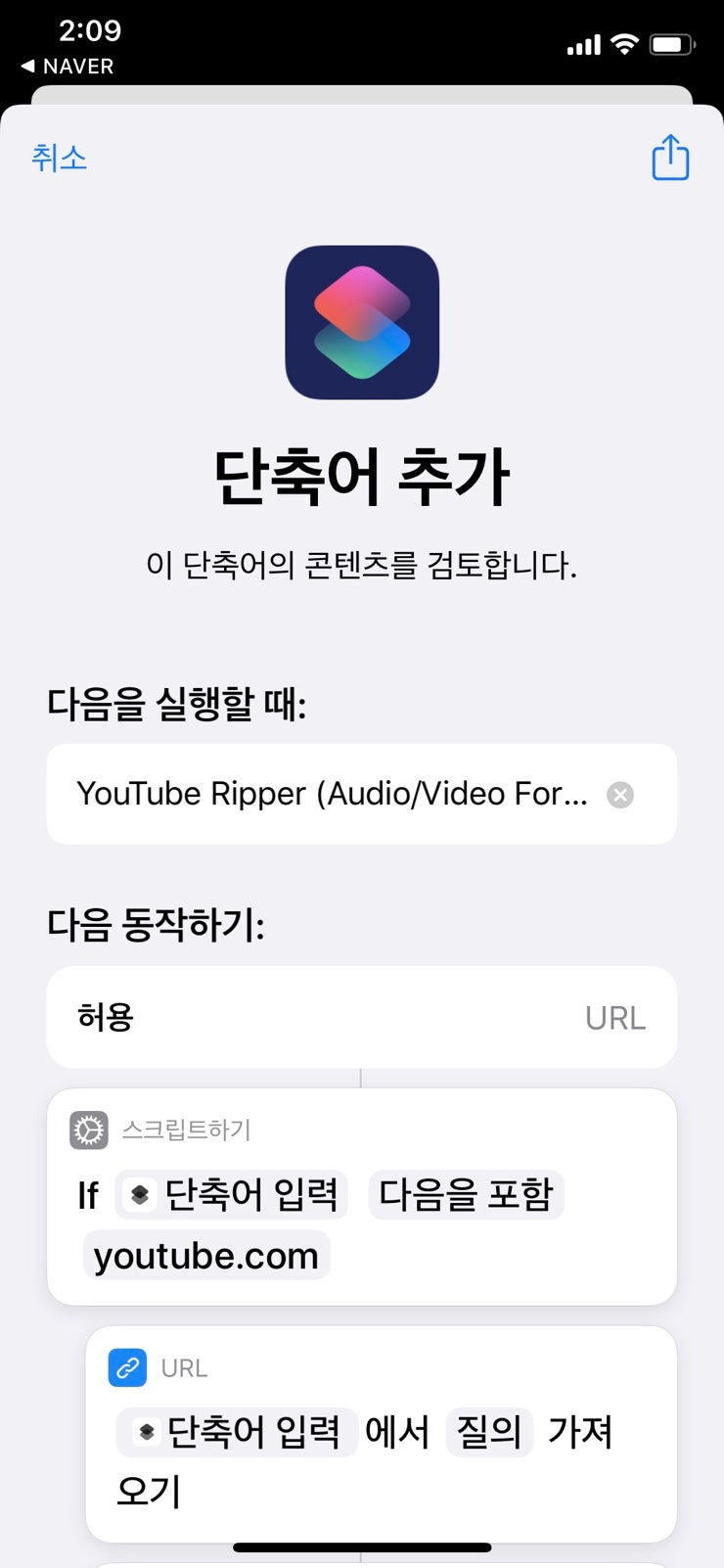Viewport: 724px width, 1568px height.
Task: Clear the YouTube Ripper shortcut name
Action: click(x=620, y=795)
